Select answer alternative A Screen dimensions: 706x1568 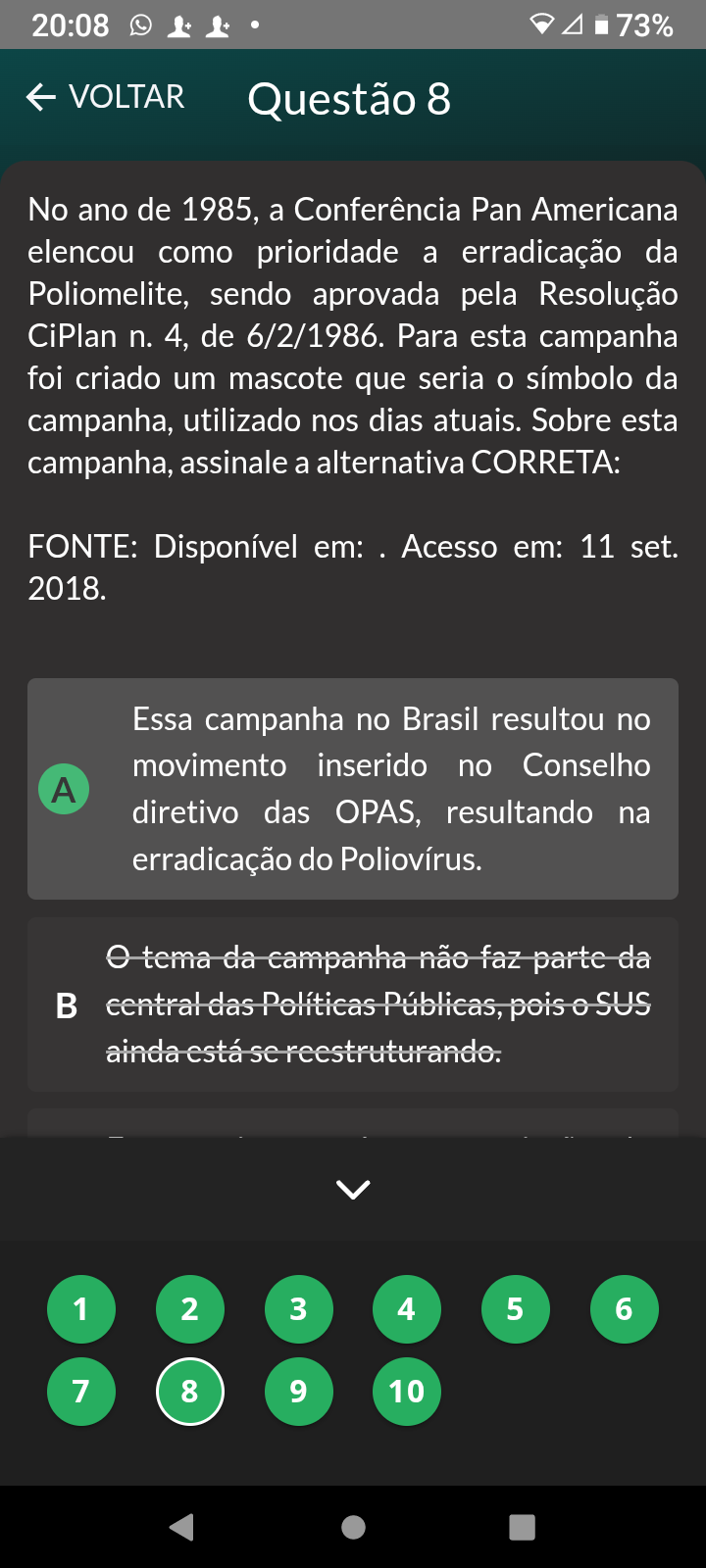[353, 788]
